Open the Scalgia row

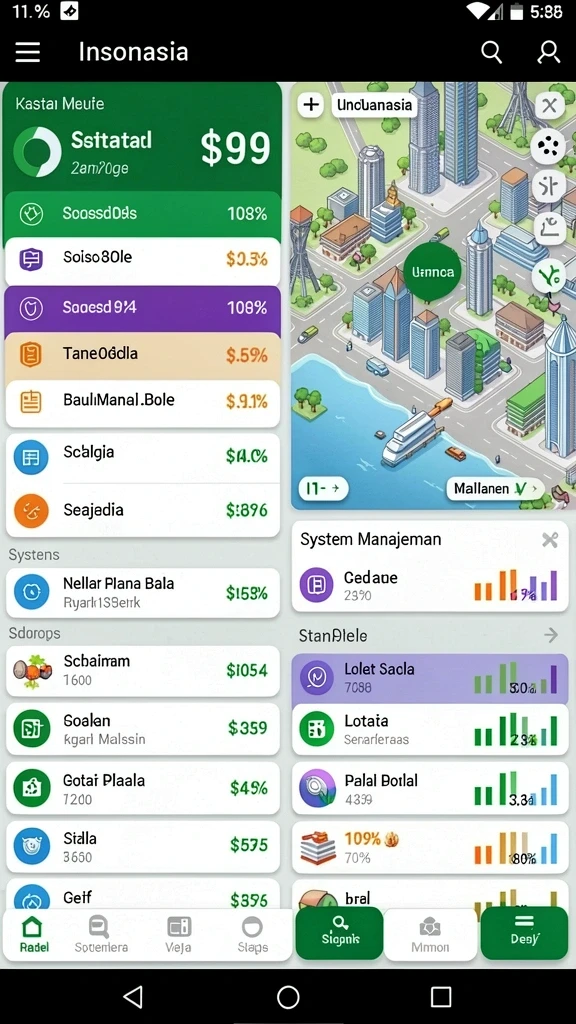tap(143, 456)
